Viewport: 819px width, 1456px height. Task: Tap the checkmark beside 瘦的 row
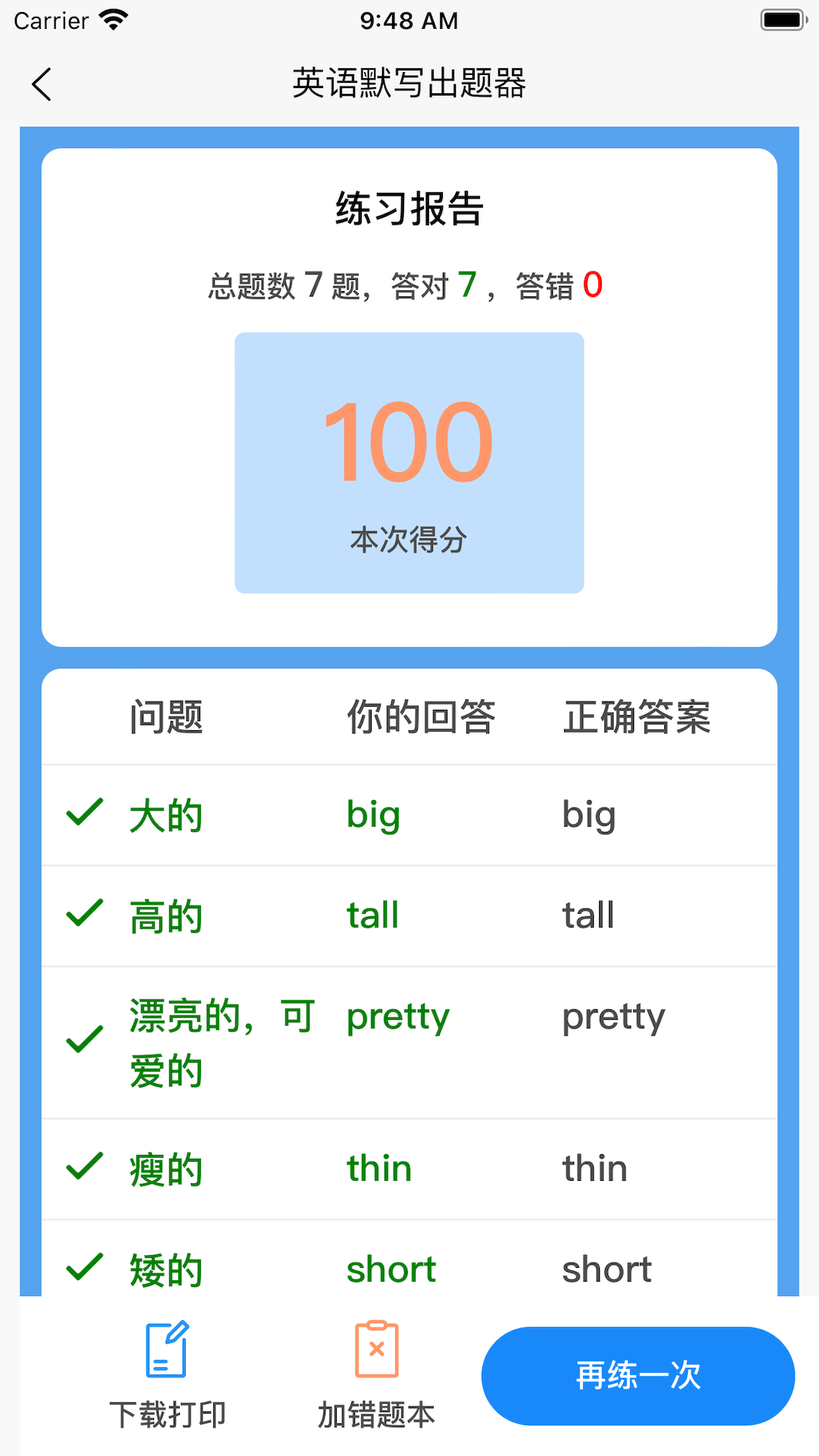[86, 1168]
